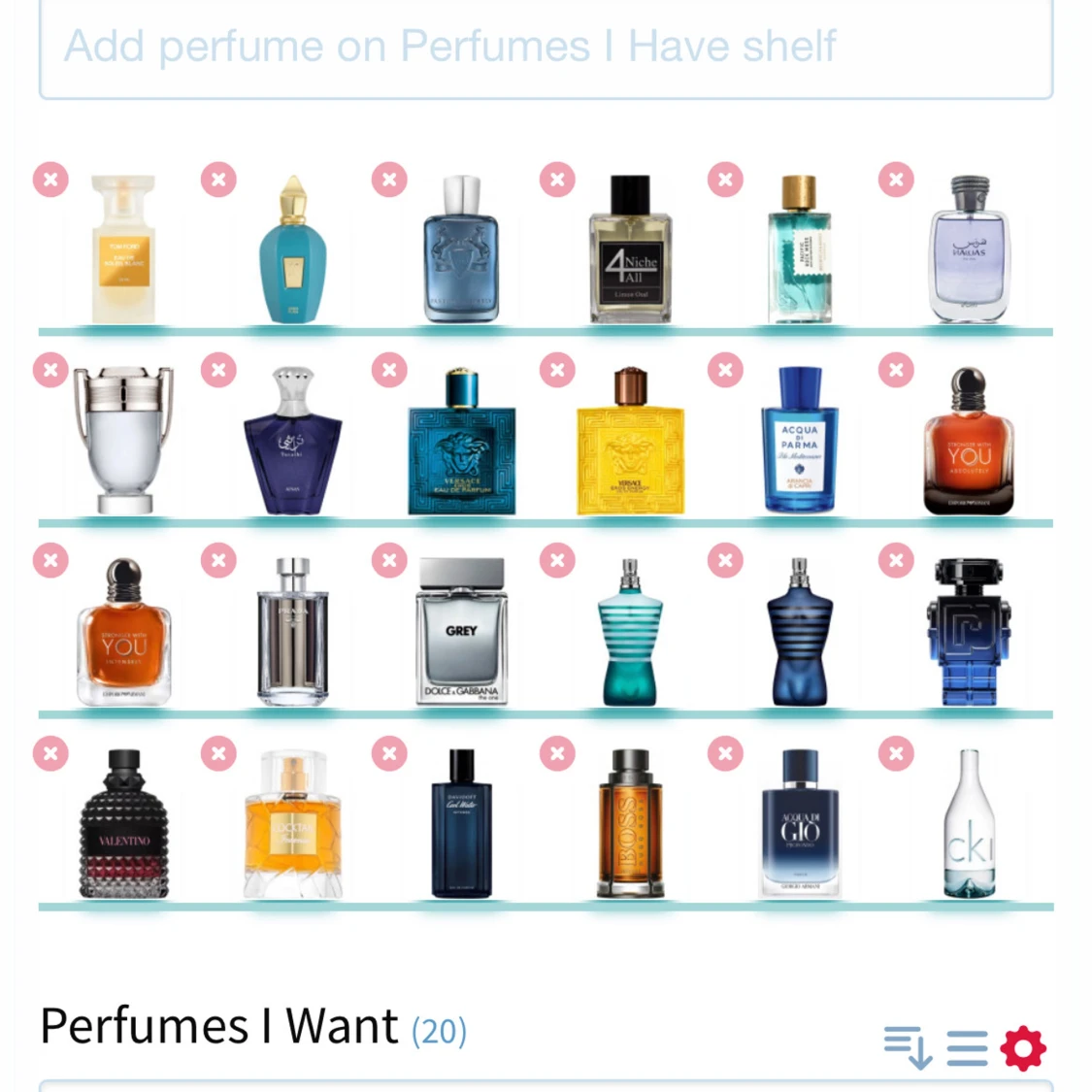
Task: Remove the silver Invictus trophy bottle
Action: pyautogui.click(x=50, y=370)
